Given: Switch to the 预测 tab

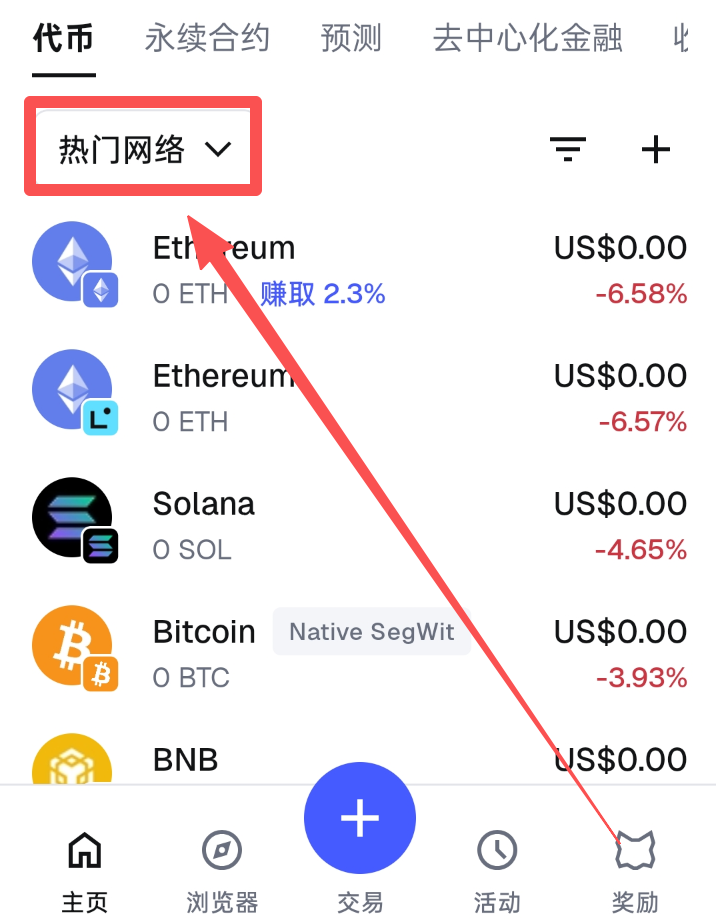Looking at the screenshot, I should pos(351,38).
